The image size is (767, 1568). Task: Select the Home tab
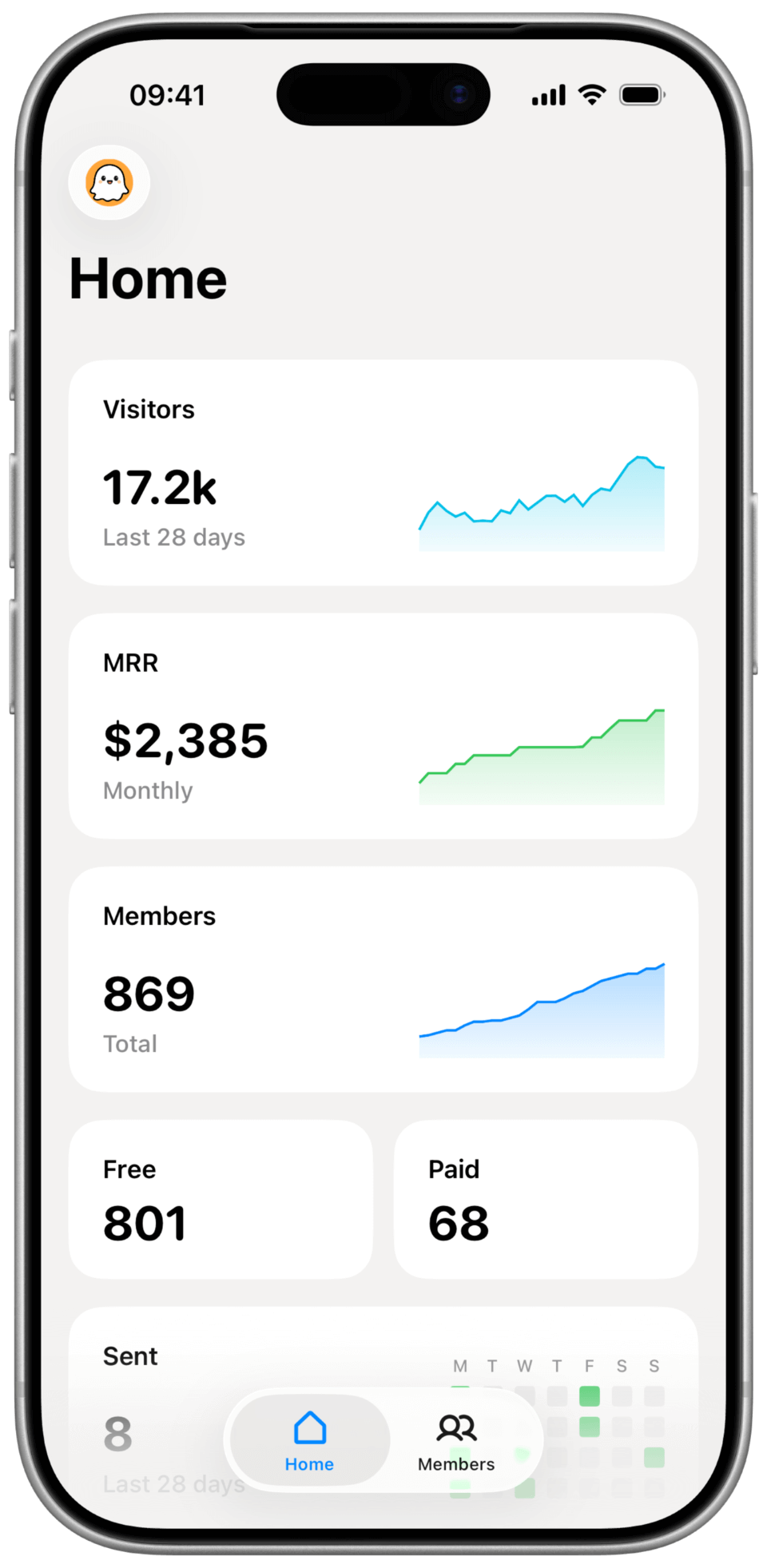310,1440
